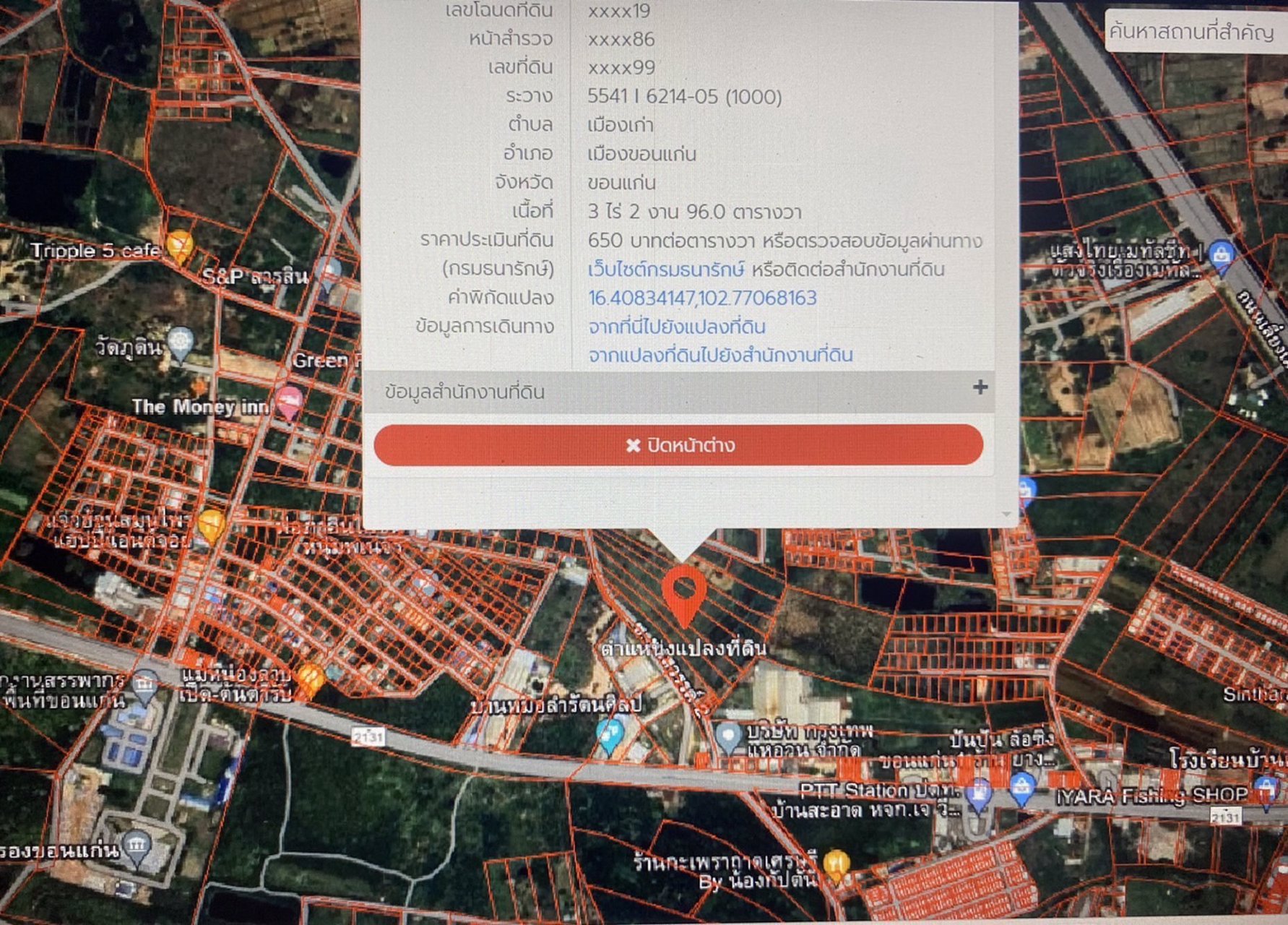
Task: Get directions via จากที่นี่ไปยังแปลงที่ดิน
Action: pos(676,327)
